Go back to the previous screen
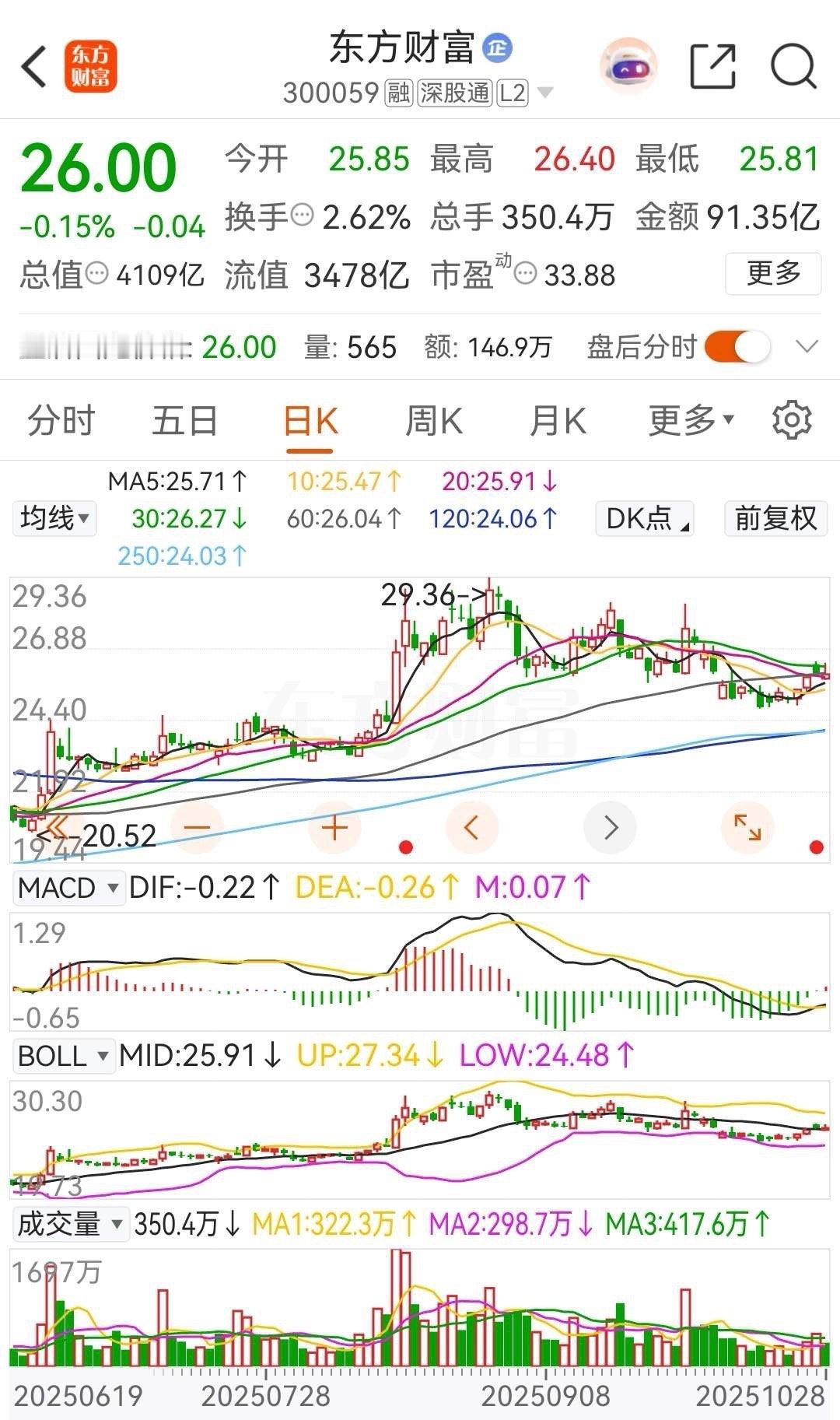Image resolution: width=840 pixels, height=1420 pixels. (x=34, y=66)
